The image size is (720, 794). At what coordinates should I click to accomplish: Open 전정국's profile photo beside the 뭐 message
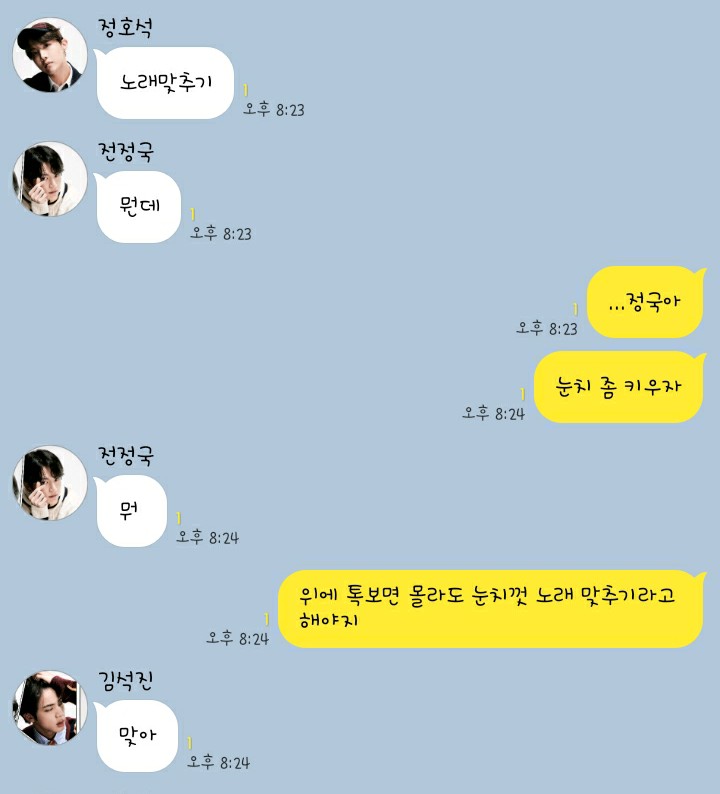pos(49,483)
